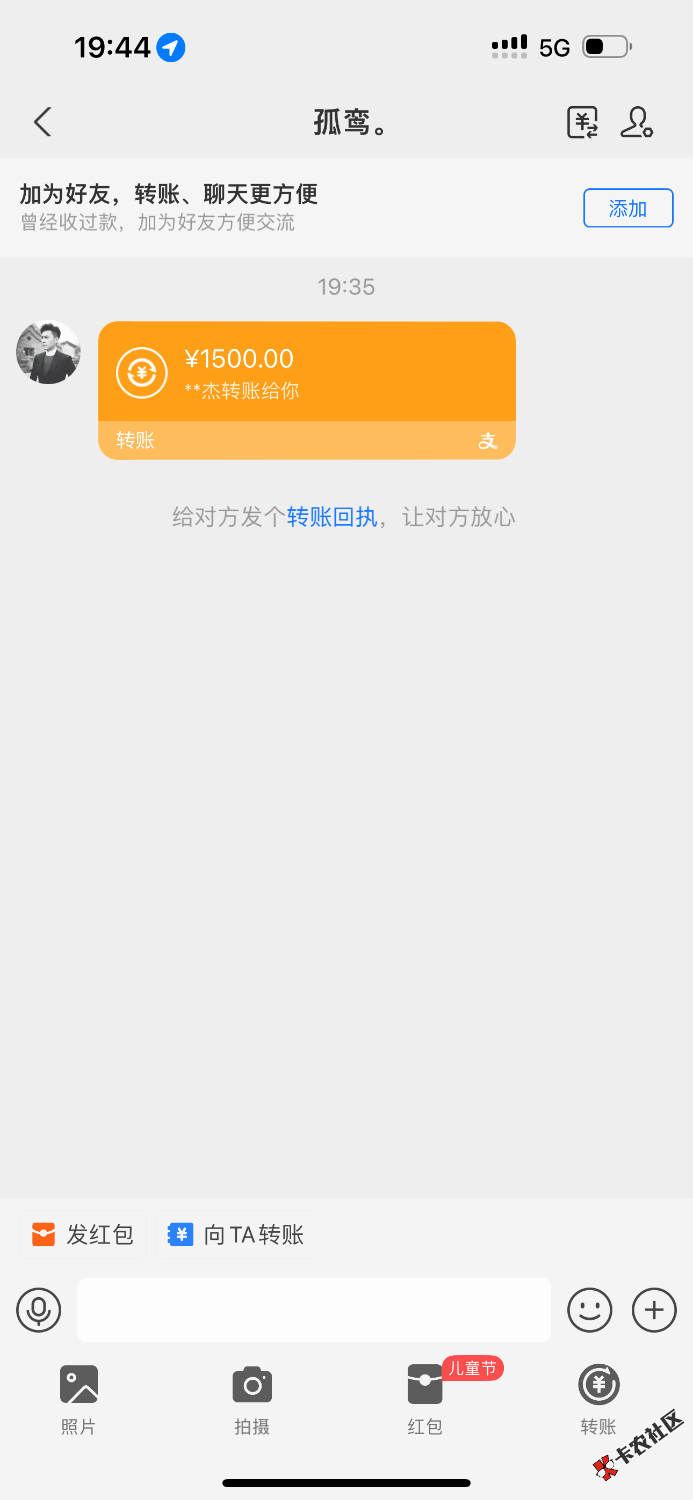Open the contact profile settings icon
Viewport: 693px width, 1500px height.
(637, 122)
